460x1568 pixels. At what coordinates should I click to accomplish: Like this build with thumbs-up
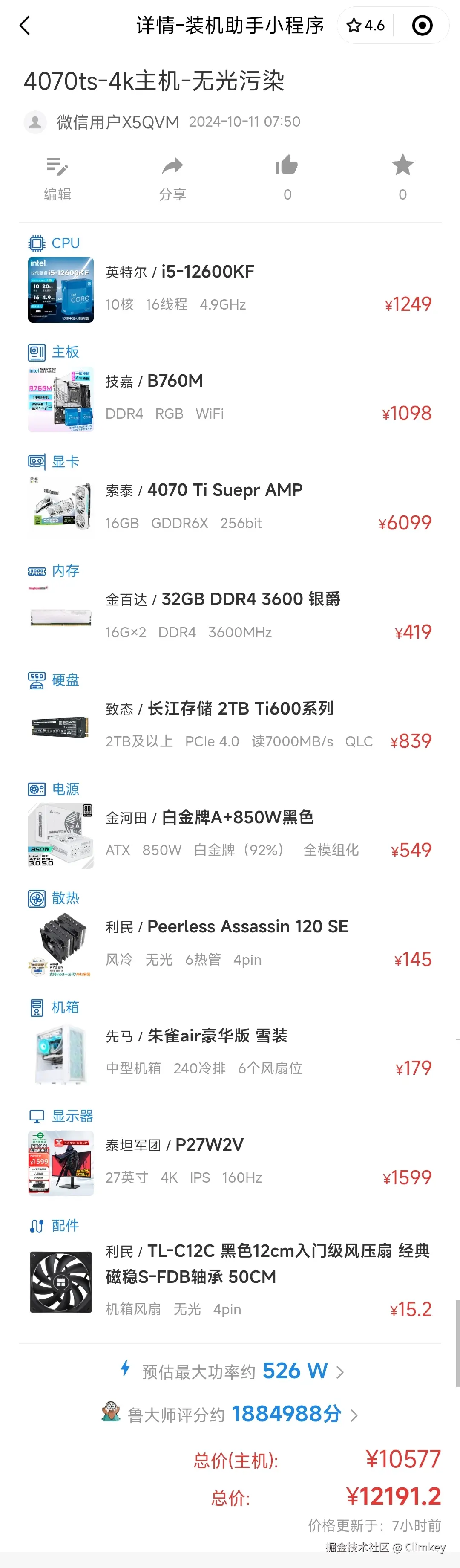(x=287, y=178)
